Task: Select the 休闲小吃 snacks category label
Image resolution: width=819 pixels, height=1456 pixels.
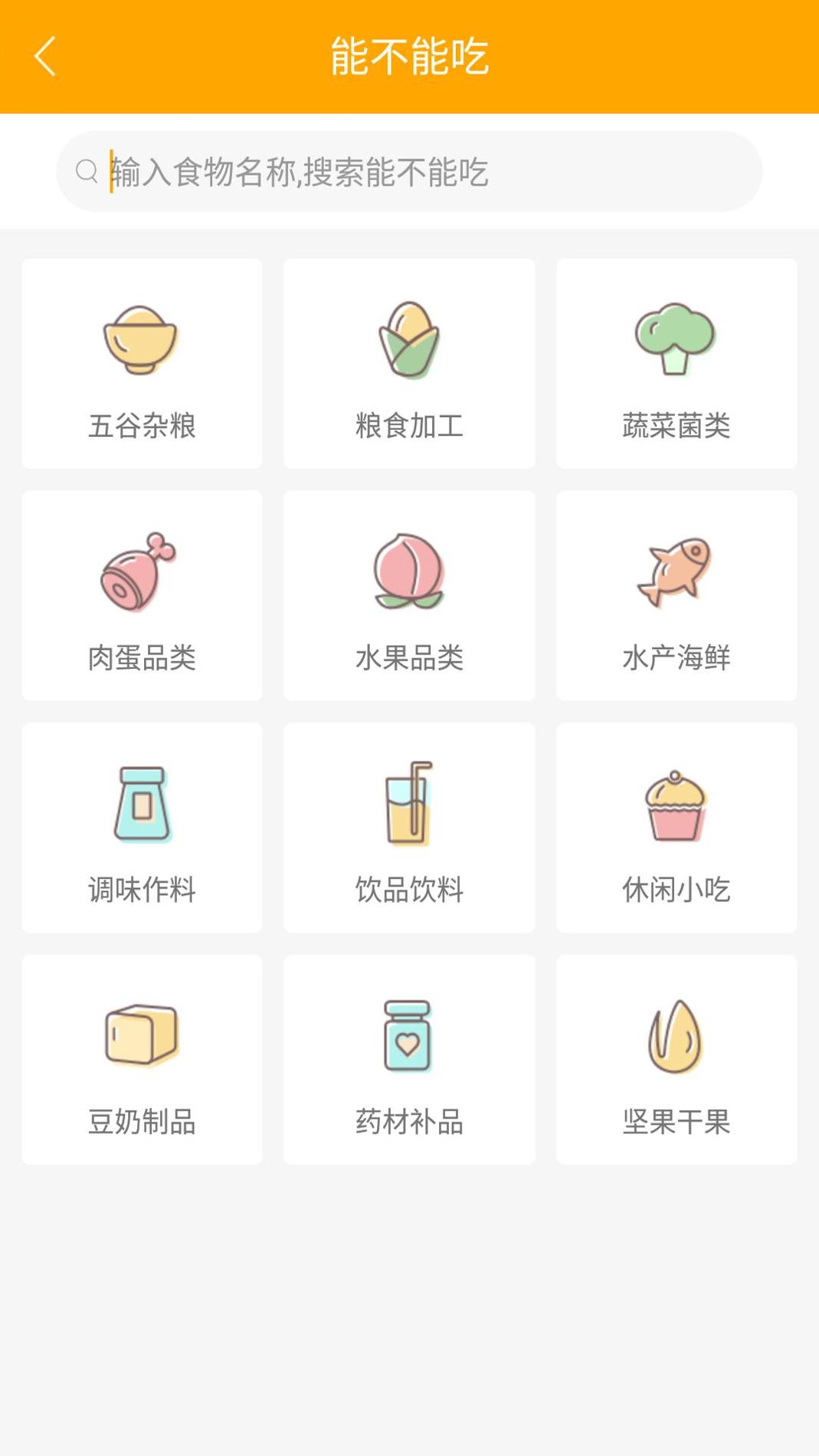Action: tap(676, 889)
